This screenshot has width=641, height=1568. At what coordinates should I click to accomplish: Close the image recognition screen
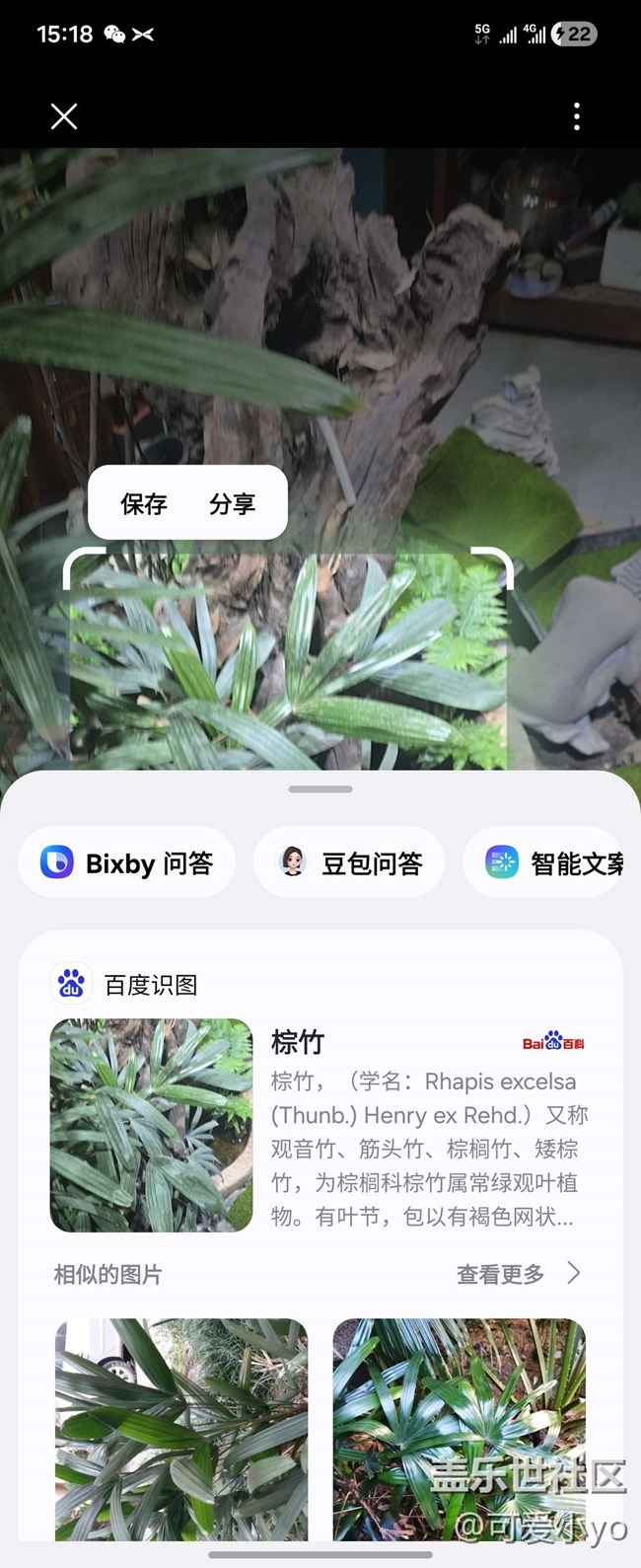(64, 117)
